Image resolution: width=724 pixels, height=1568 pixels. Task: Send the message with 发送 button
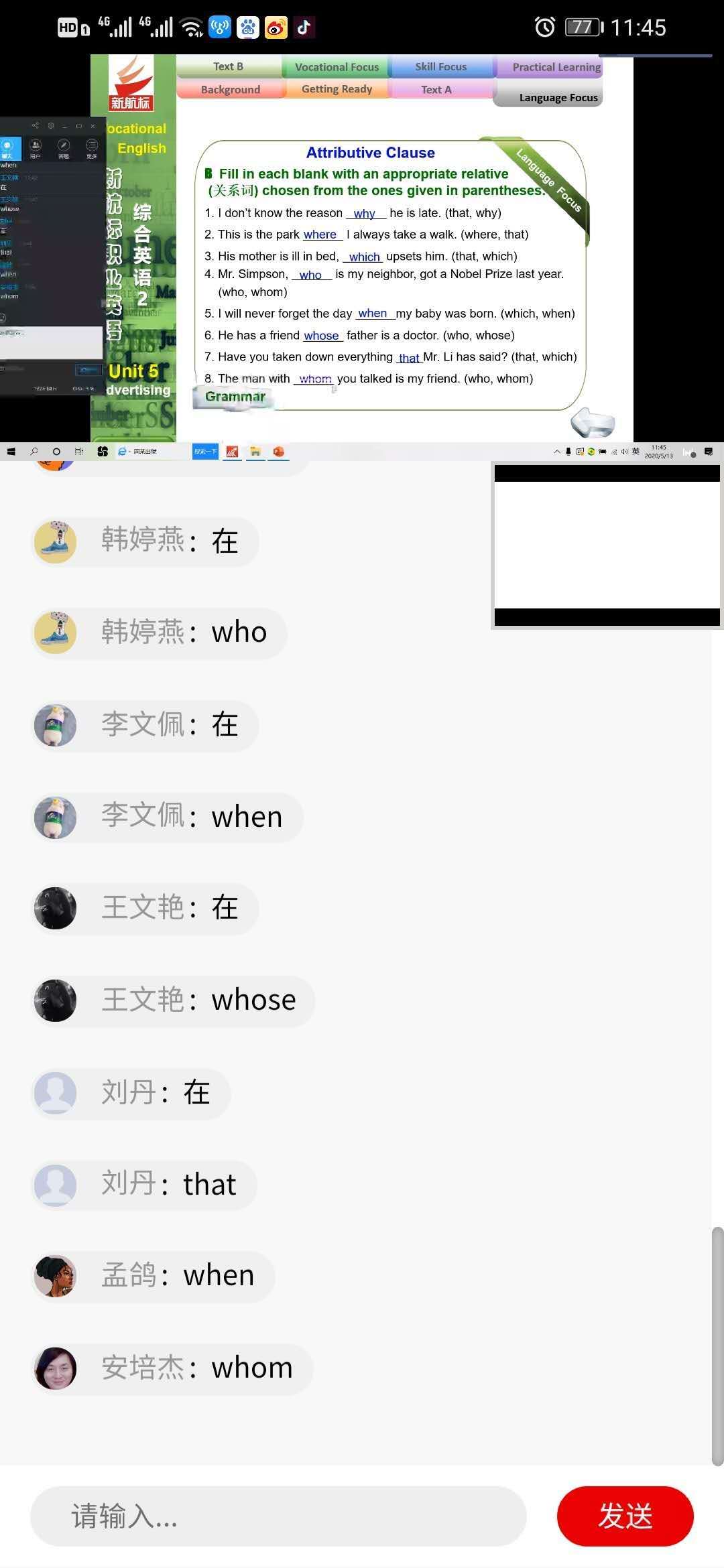(x=625, y=1516)
